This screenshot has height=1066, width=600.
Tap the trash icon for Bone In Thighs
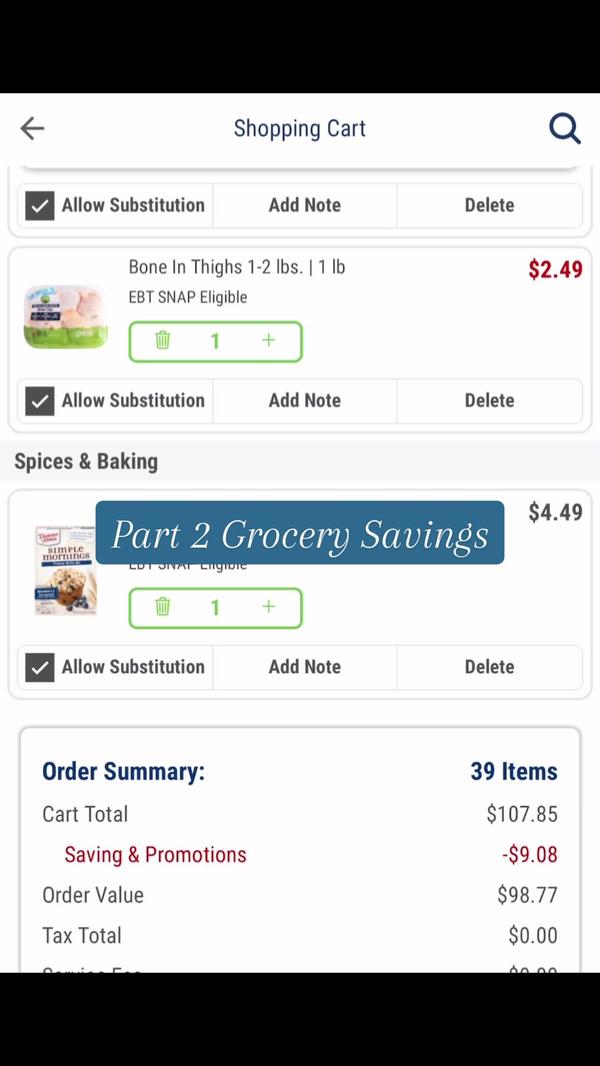pyautogui.click(x=162, y=341)
